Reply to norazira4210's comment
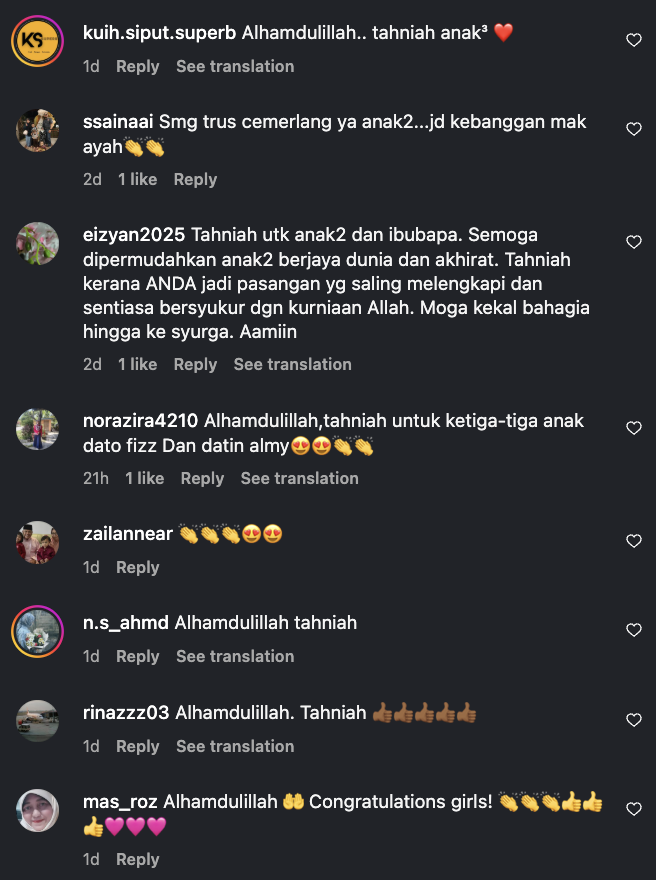 tap(202, 478)
